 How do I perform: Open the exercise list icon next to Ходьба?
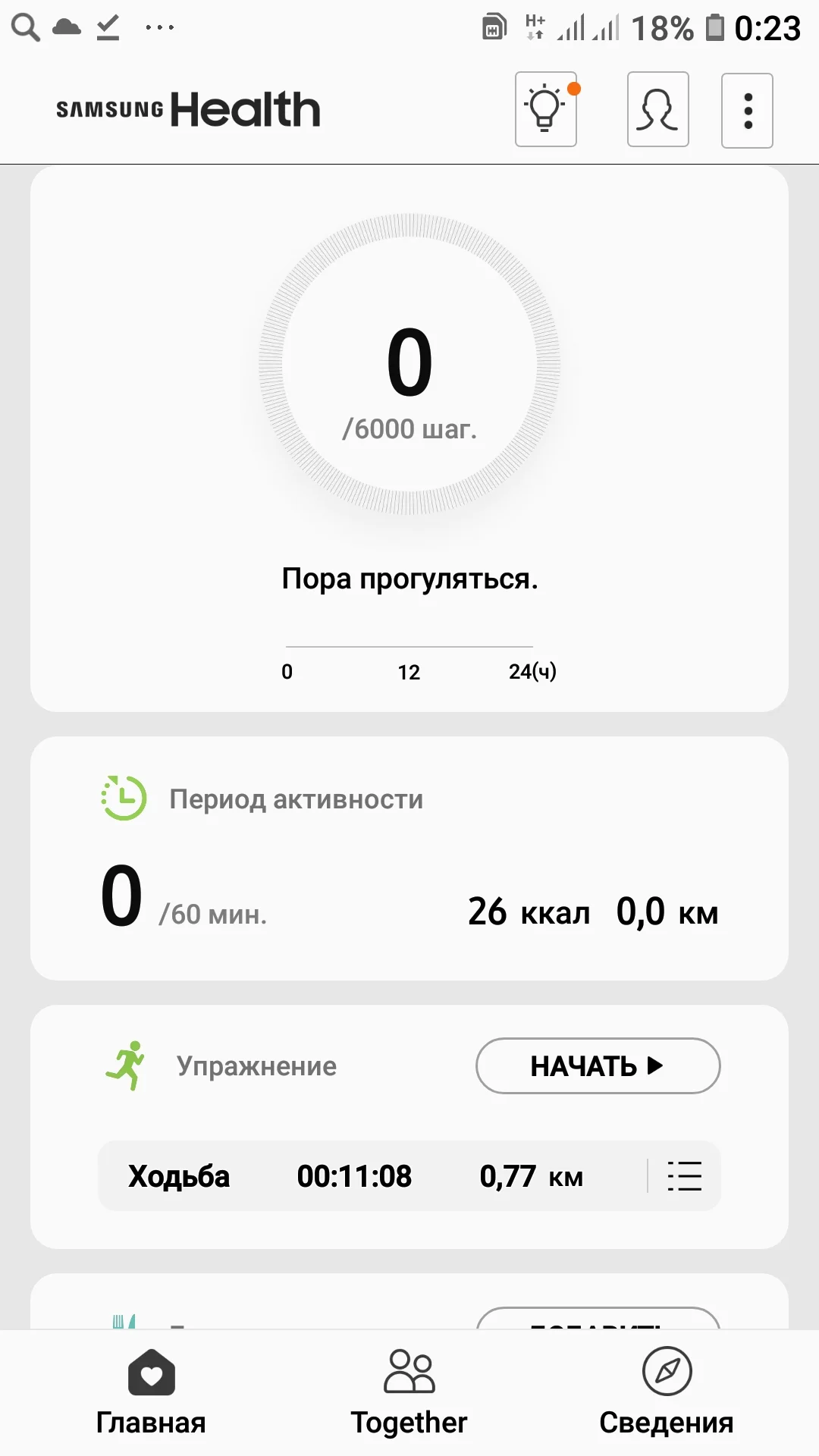coord(684,1176)
